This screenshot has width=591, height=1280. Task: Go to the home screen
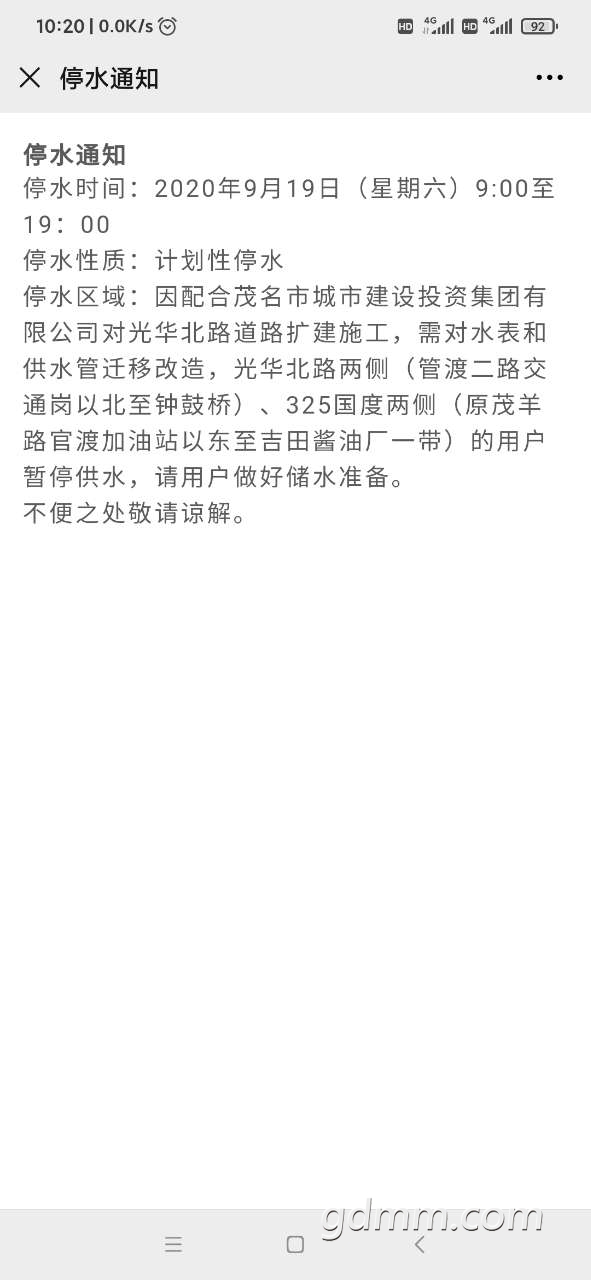click(295, 1244)
